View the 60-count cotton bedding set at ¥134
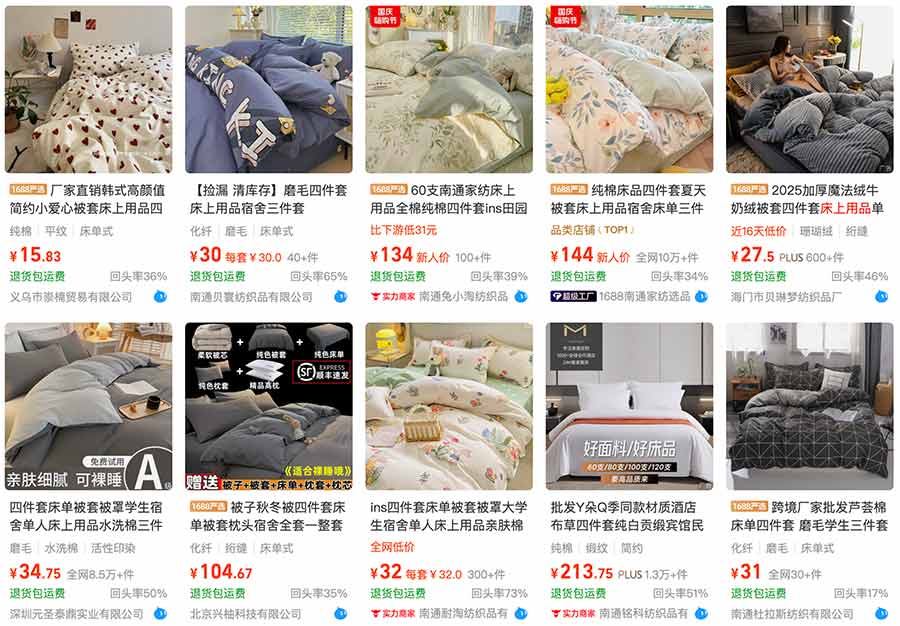Image resolution: width=900 pixels, height=626 pixels. [448, 90]
